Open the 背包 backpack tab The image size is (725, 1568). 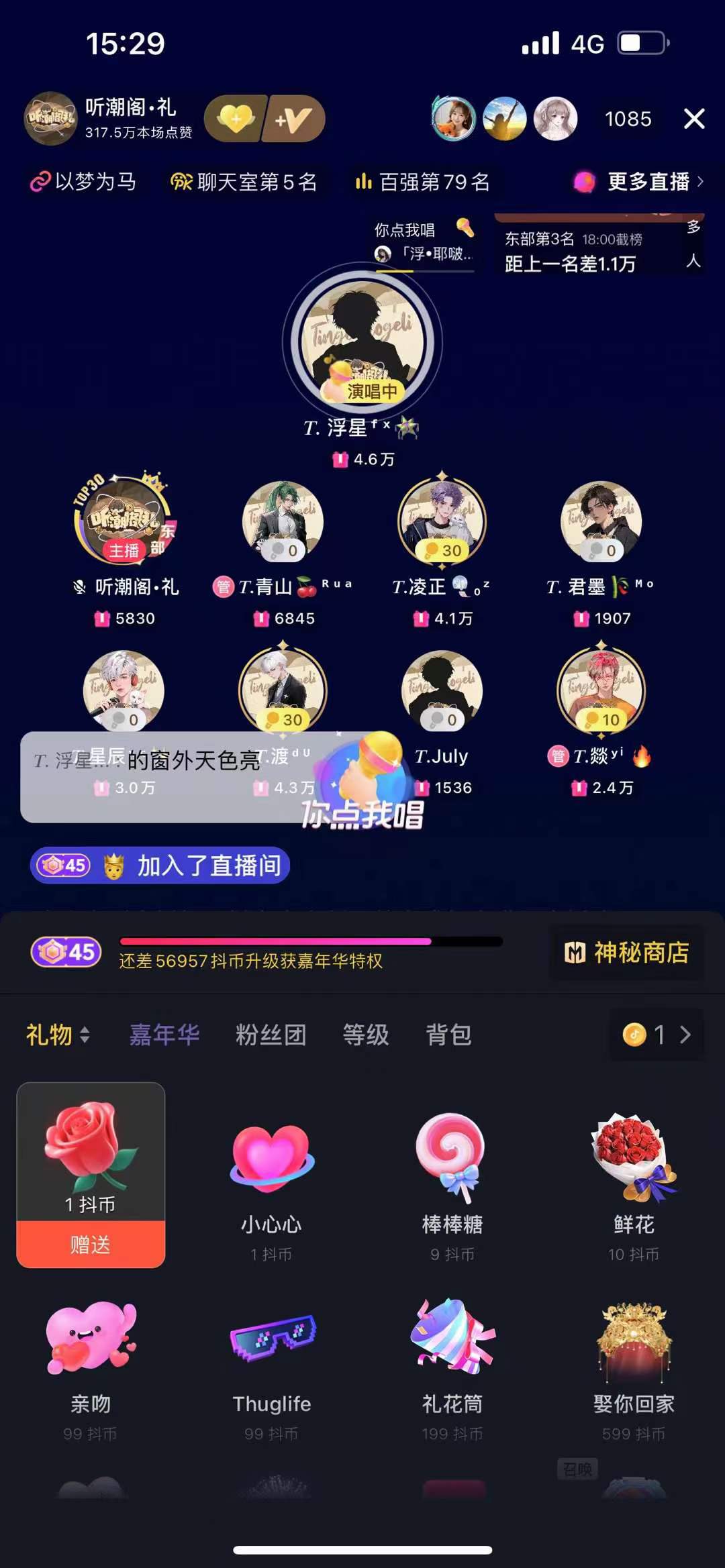pos(448,1035)
